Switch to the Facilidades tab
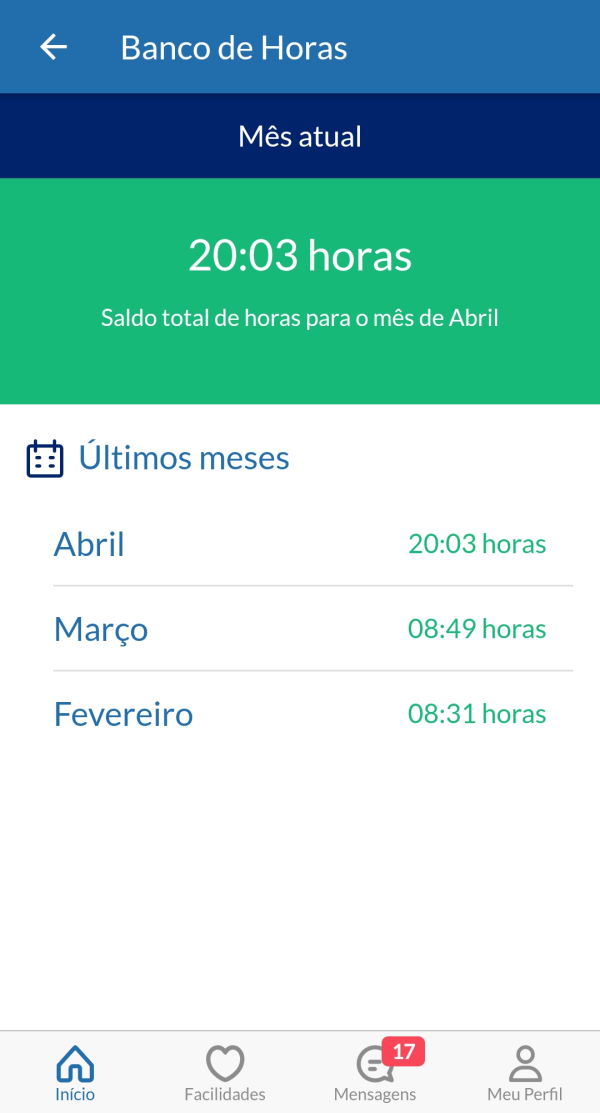 point(225,1073)
